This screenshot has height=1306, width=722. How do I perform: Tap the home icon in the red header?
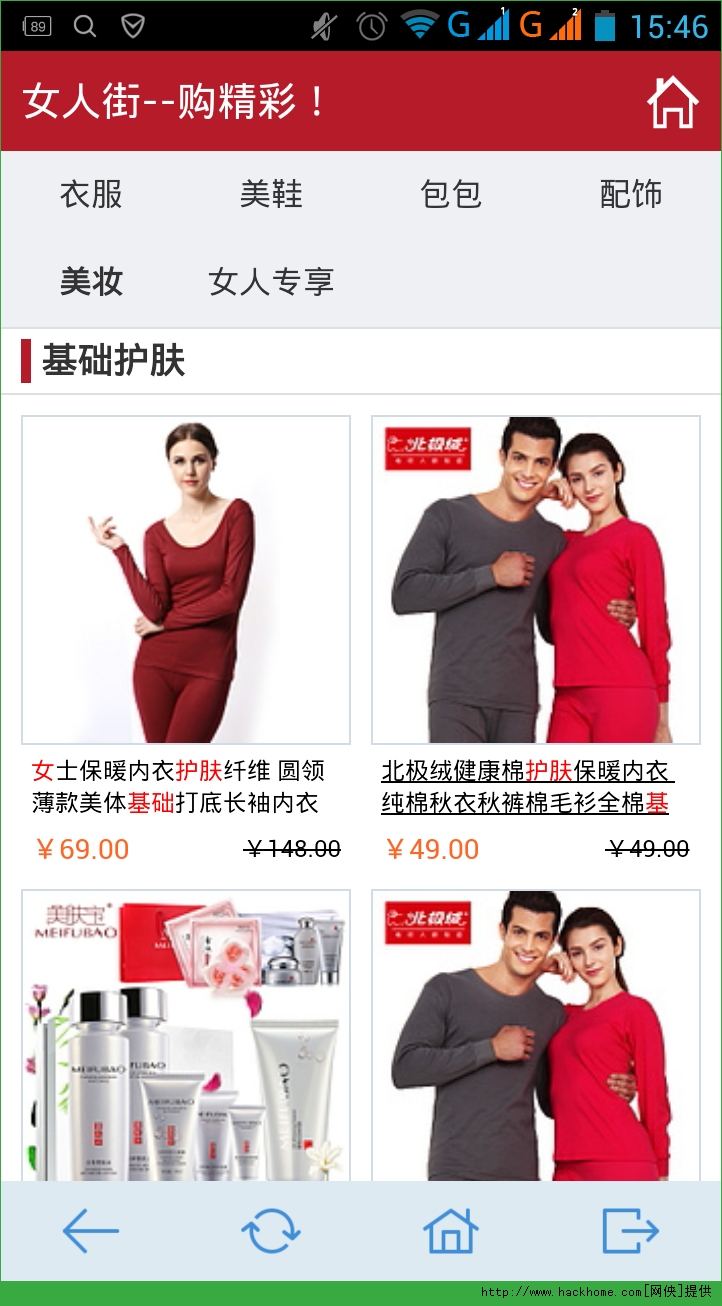click(671, 101)
